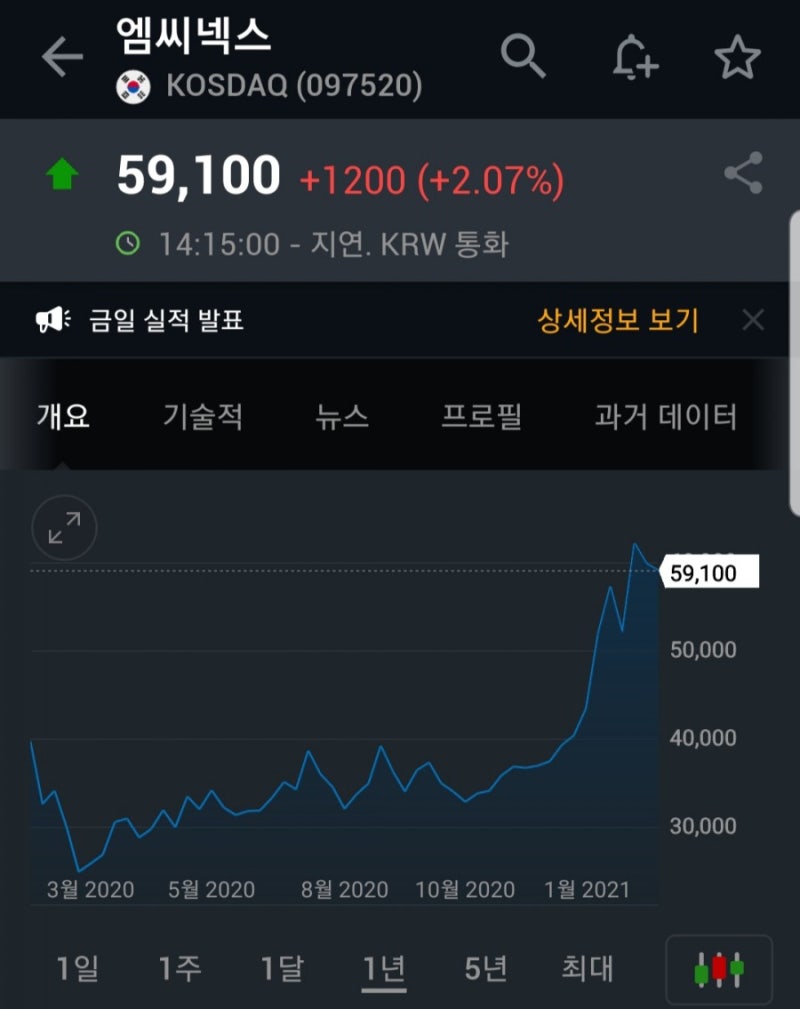This screenshot has width=800, height=1009.
Task: Open the stock search
Action: coord(523,57)
